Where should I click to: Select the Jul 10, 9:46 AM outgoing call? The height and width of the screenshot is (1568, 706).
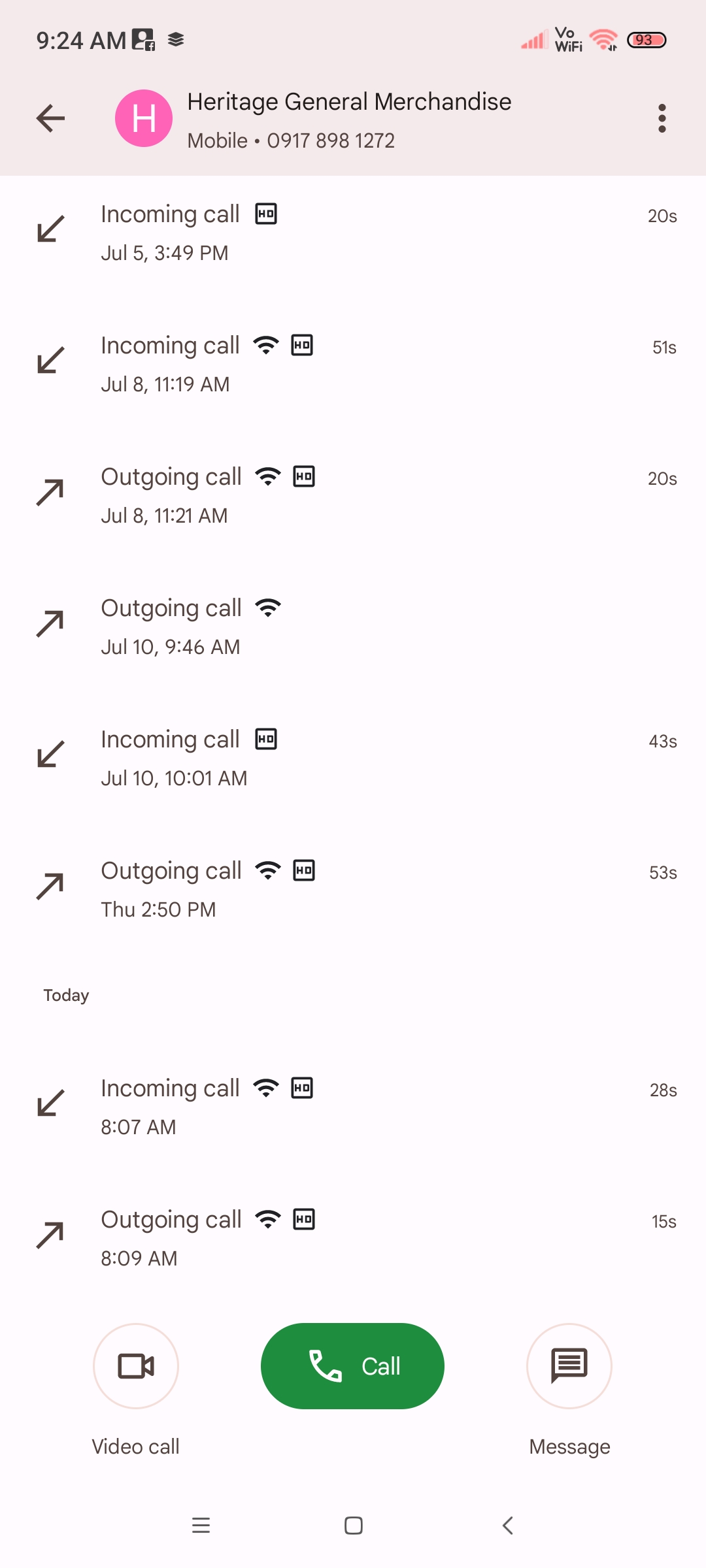click(353, 627)
